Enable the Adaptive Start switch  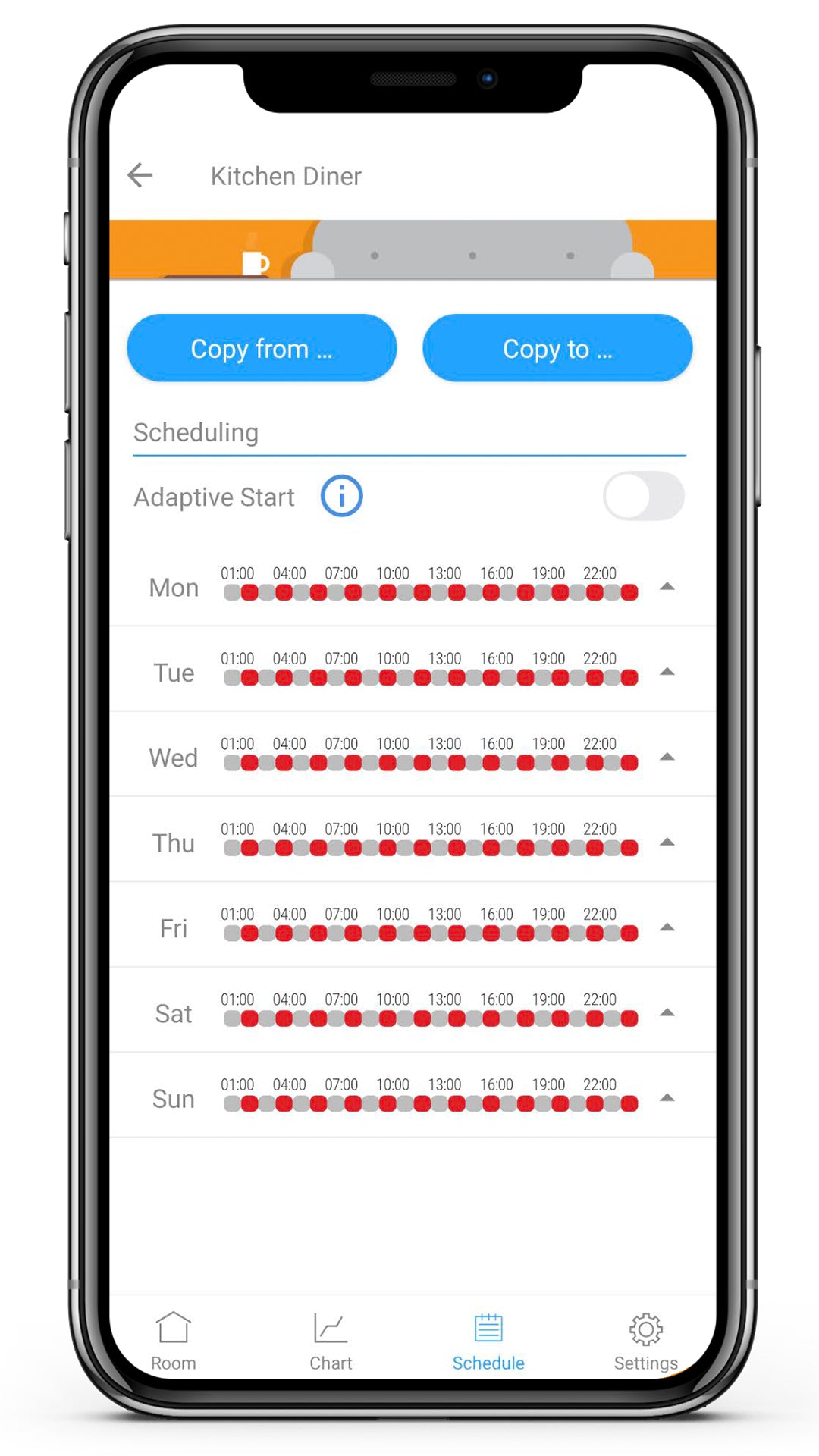(x=643, y=497)
